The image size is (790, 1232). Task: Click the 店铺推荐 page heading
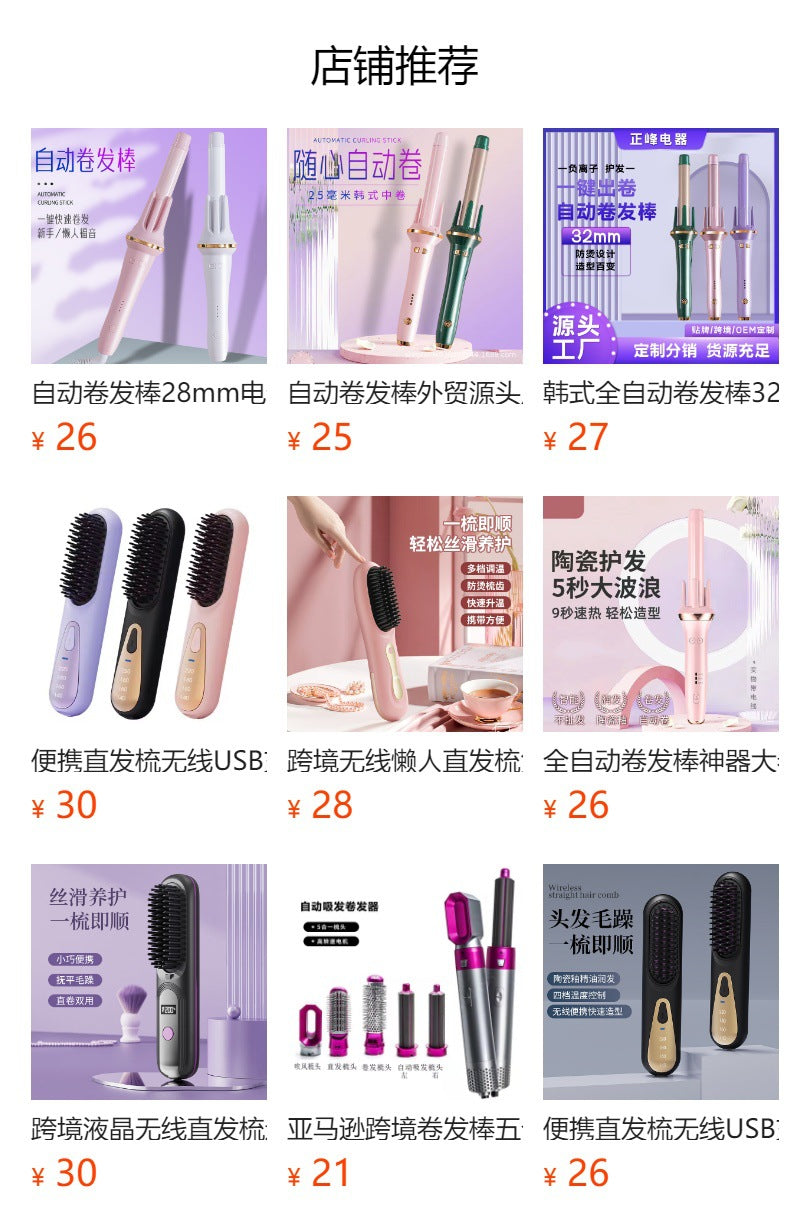(x=395, y=62)
